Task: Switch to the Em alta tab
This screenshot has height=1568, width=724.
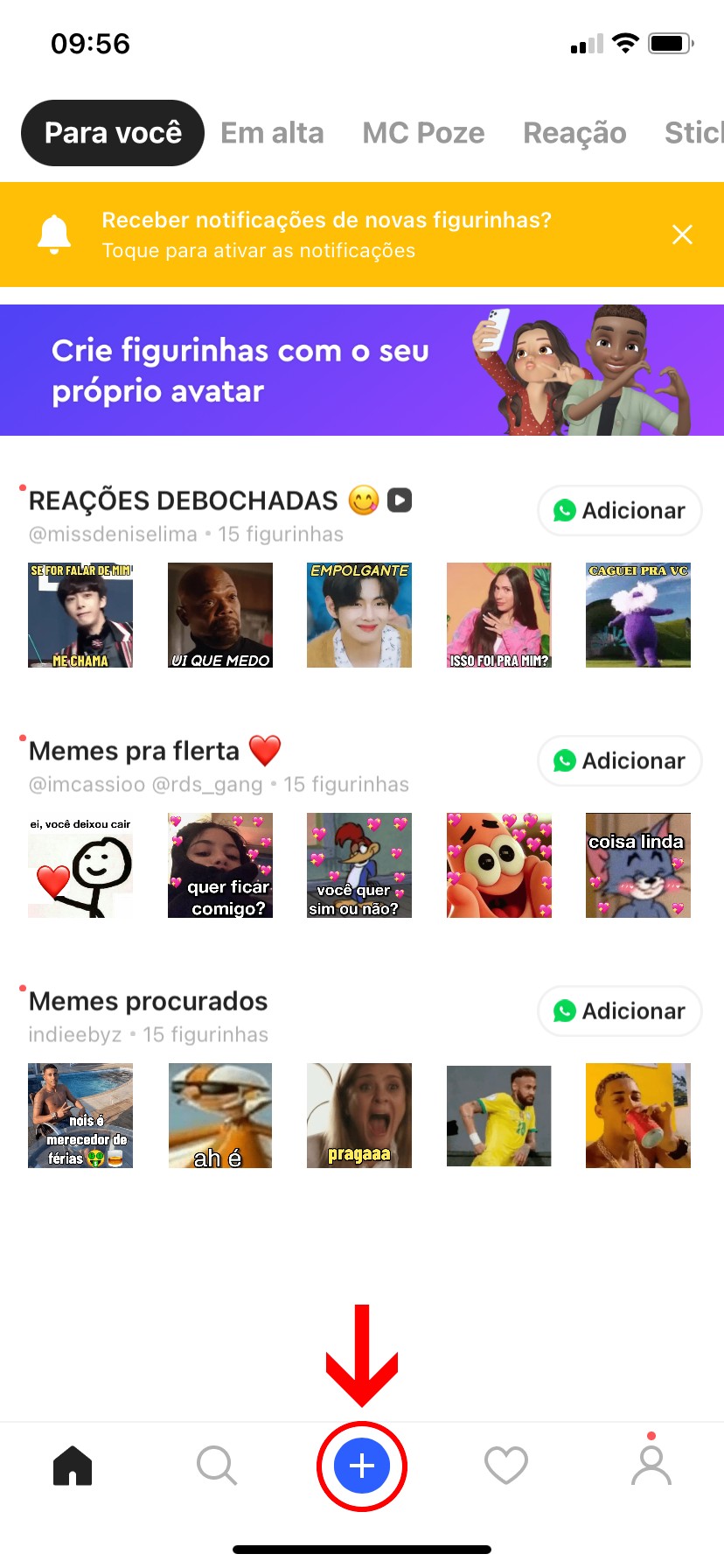Action: coord(272,133)
